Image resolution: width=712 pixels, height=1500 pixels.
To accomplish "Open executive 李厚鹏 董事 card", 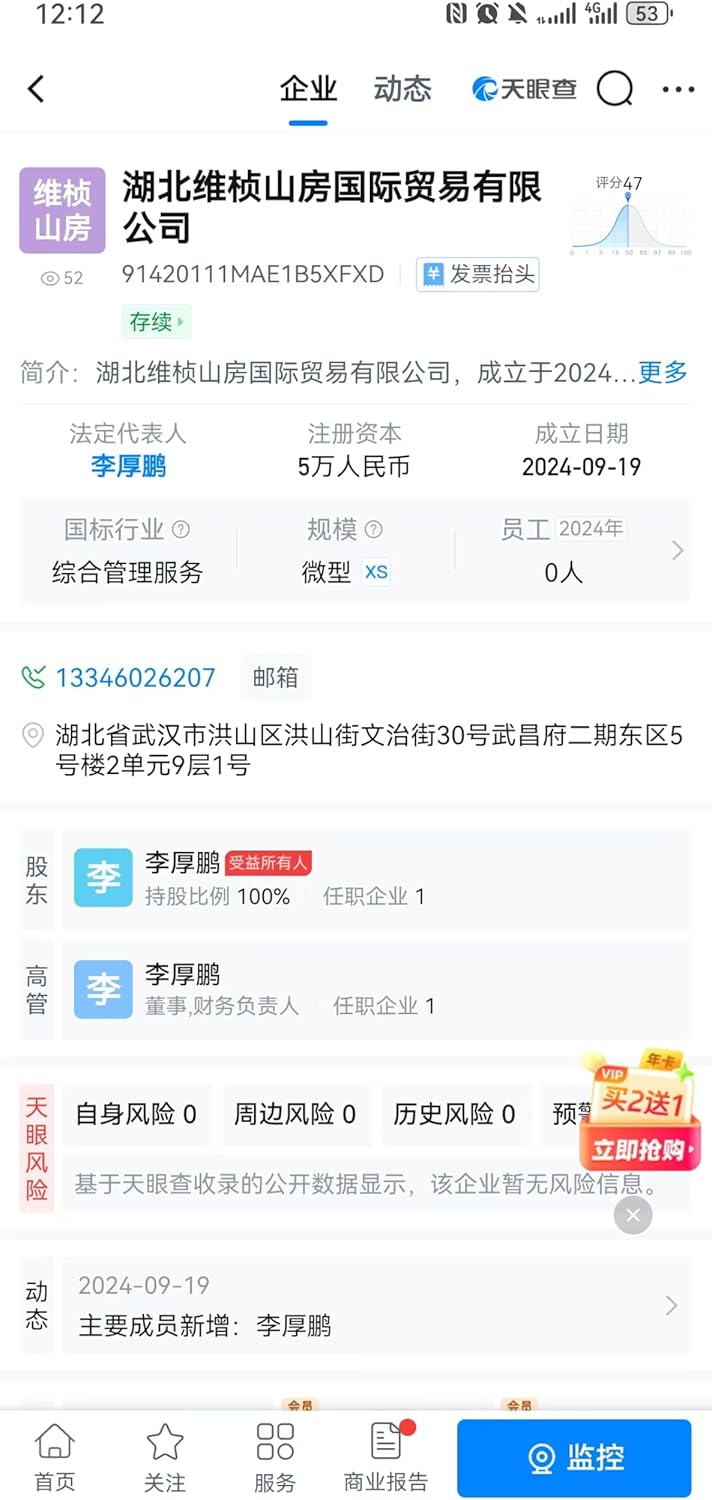I will point(375,989).
